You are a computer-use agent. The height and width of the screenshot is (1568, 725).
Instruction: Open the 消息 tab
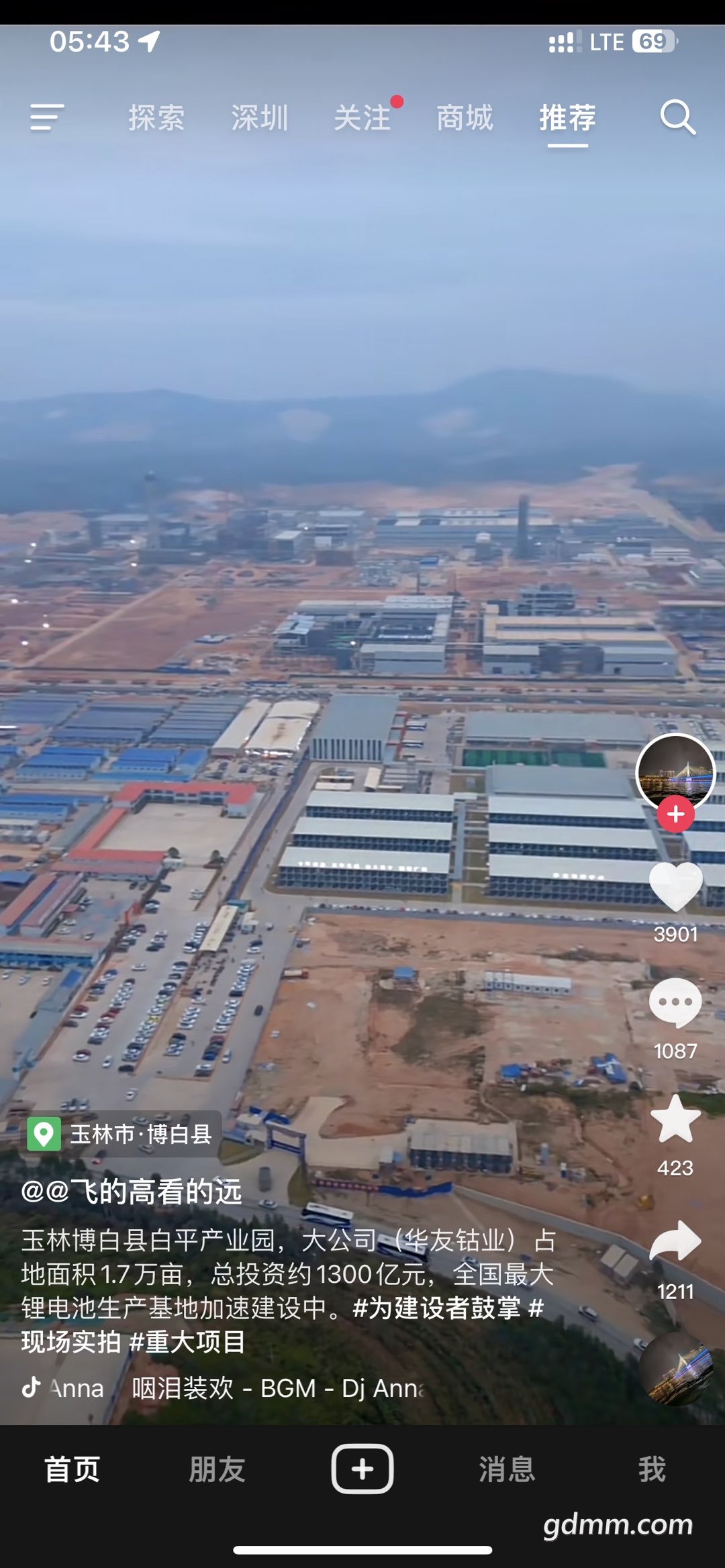[x=507, y=1469]
